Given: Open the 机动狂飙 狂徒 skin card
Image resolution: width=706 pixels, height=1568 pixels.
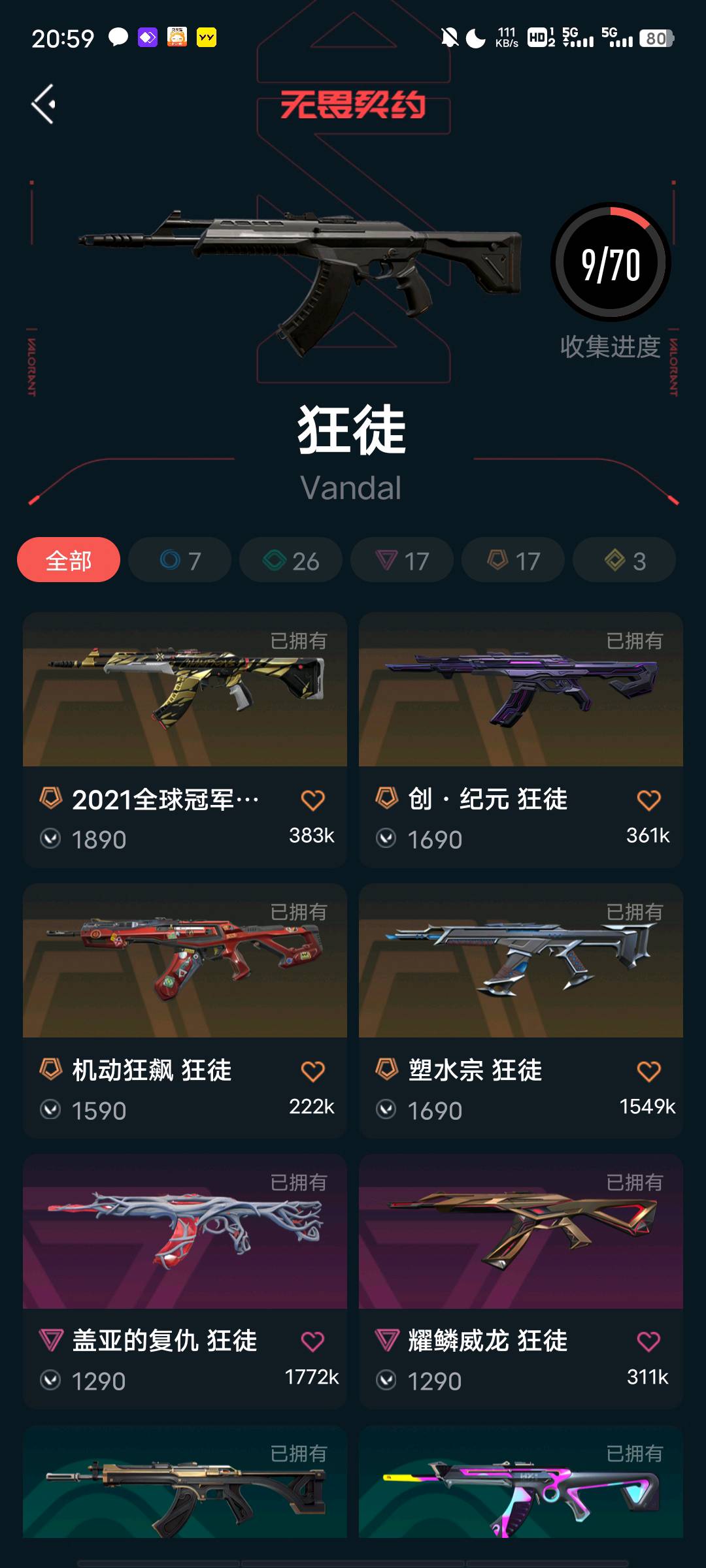Looking at the screenshot, I should (x=185, y=964).
